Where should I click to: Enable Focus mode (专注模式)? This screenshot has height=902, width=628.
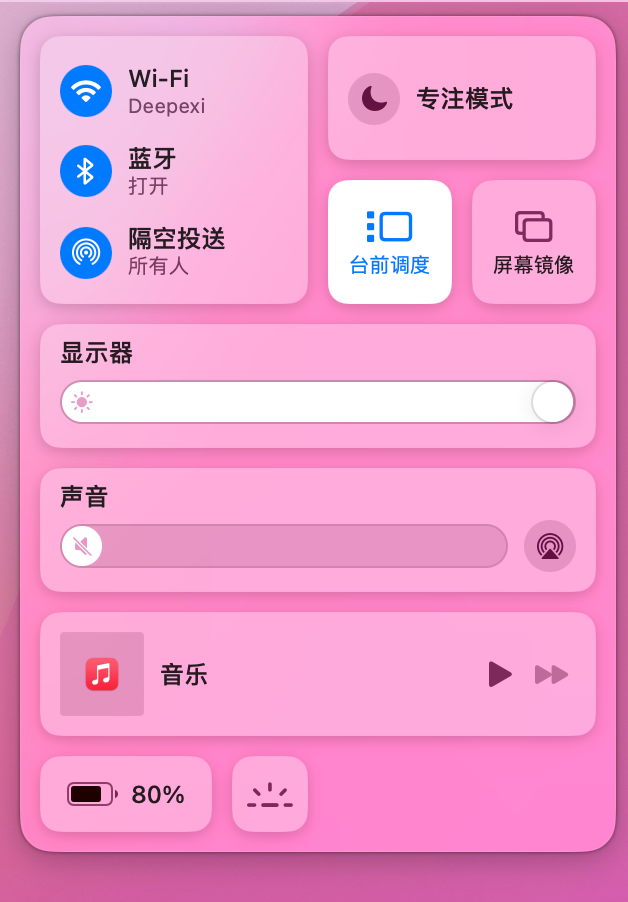(374, 99)
